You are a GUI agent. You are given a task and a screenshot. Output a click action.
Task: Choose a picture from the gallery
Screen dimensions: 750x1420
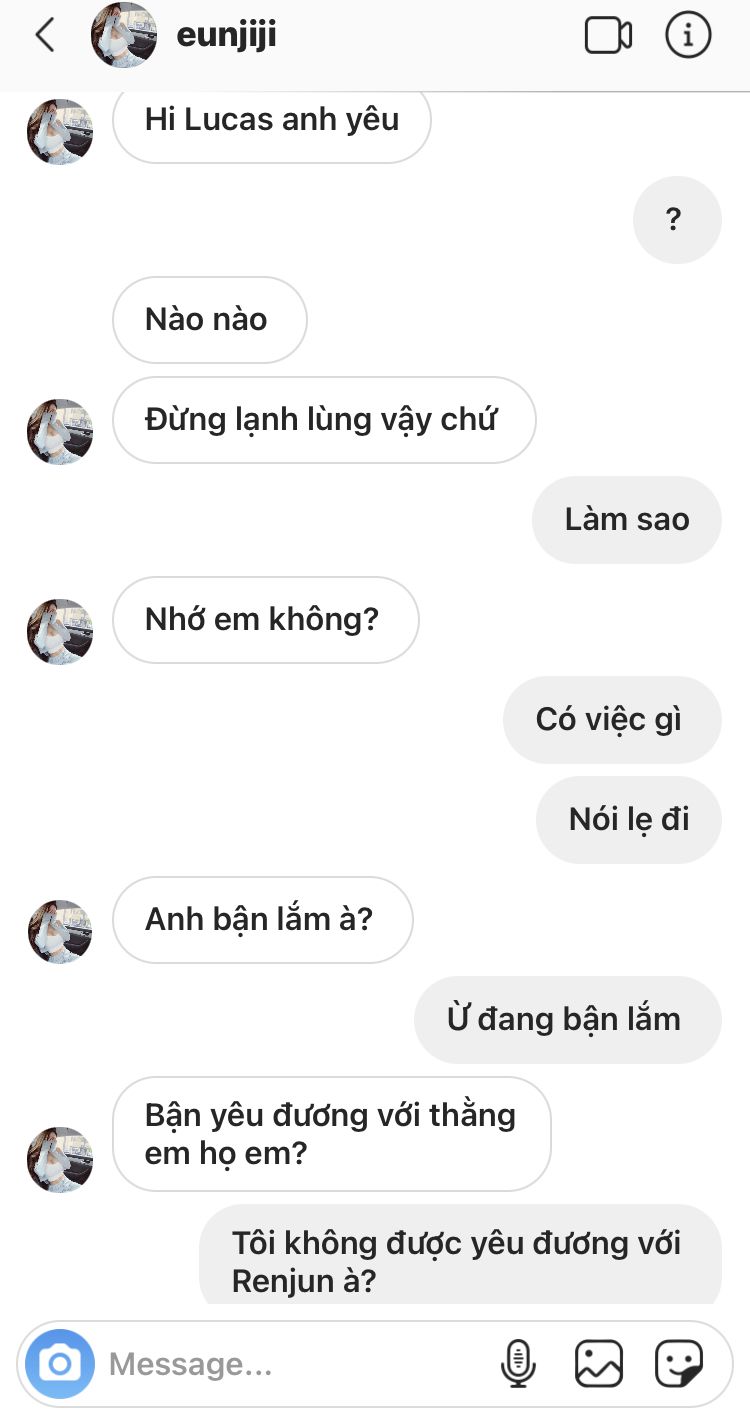[598, 1364]
